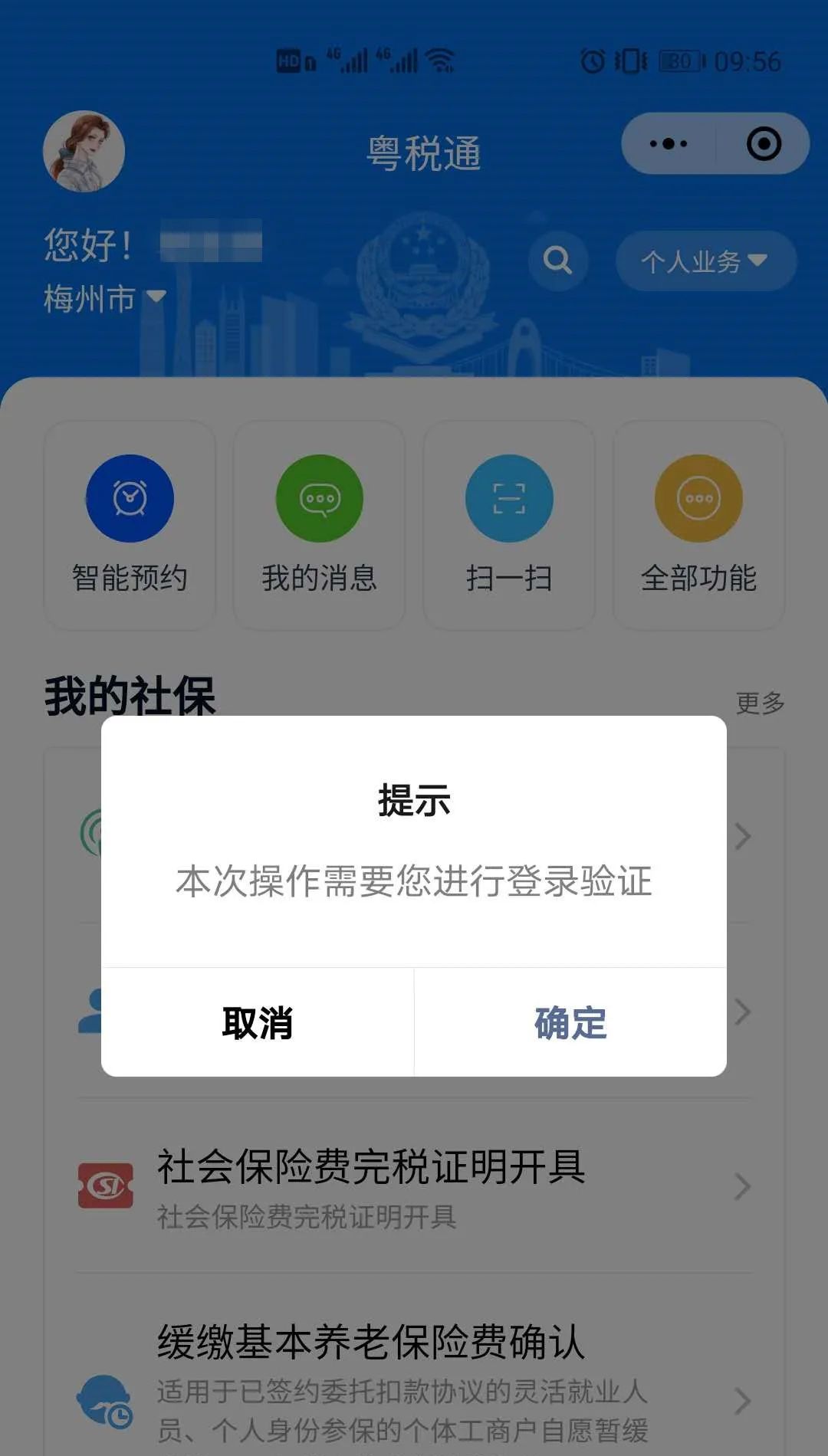Change the city from 梅州市
828x1456 pixels.
105,297
